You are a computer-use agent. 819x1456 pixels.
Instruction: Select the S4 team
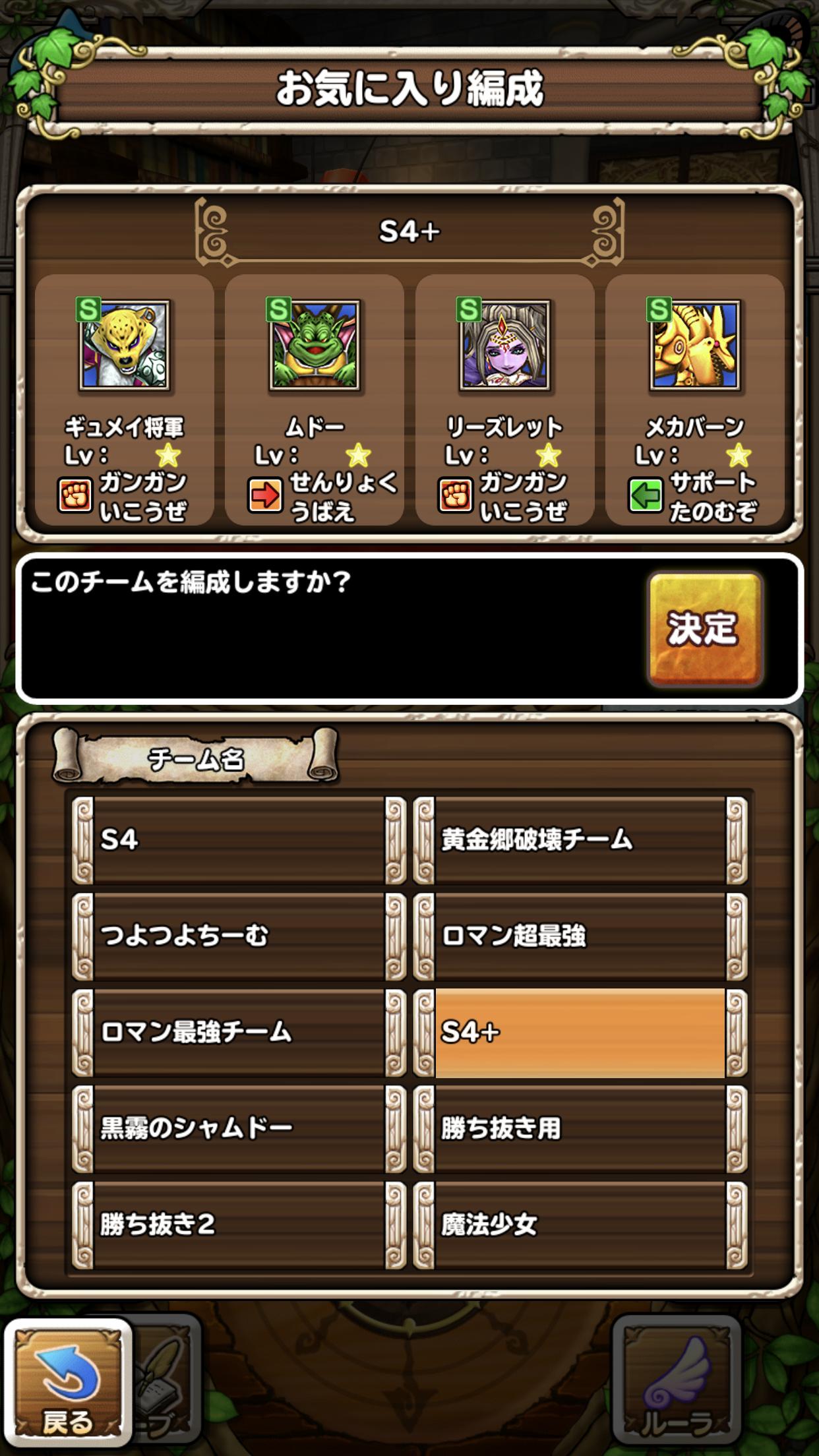click(x=239, y=840)
